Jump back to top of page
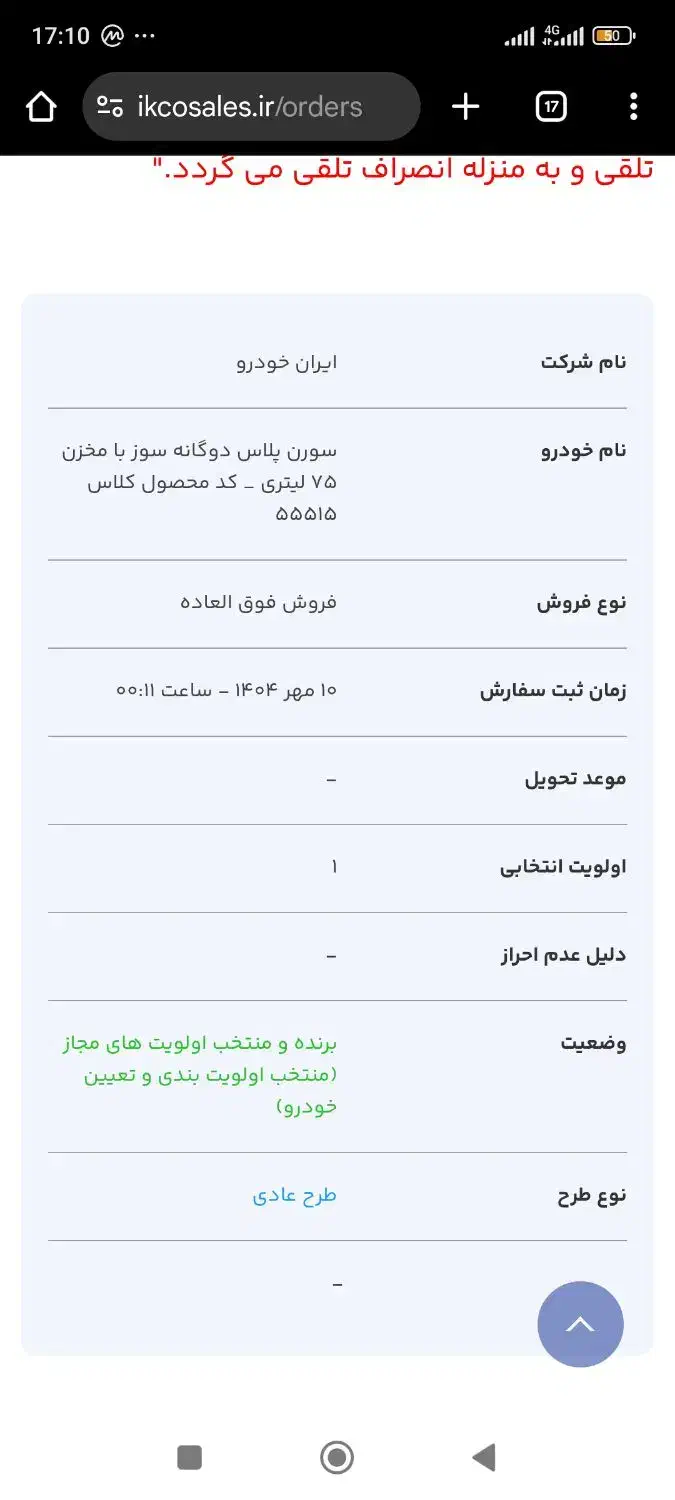The image size is (675, 1500). coord(580,1324)
